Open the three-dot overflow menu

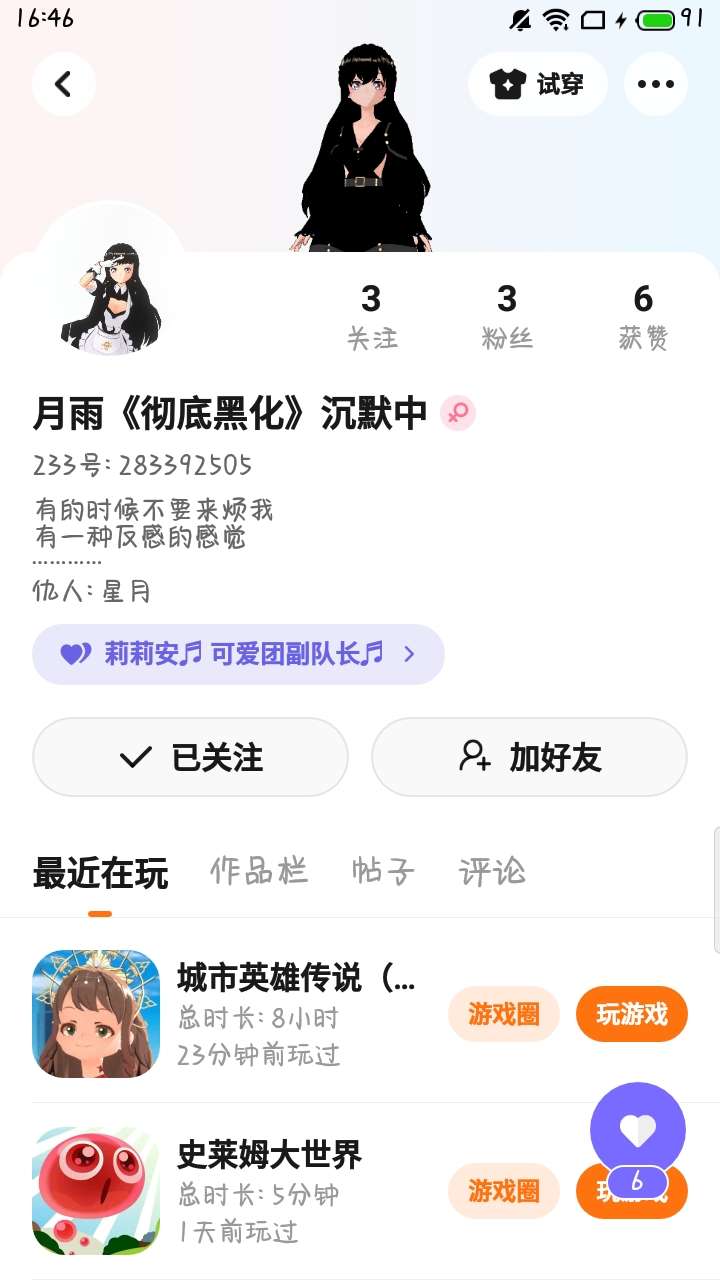pyautogui.click(x=655, y=84)
